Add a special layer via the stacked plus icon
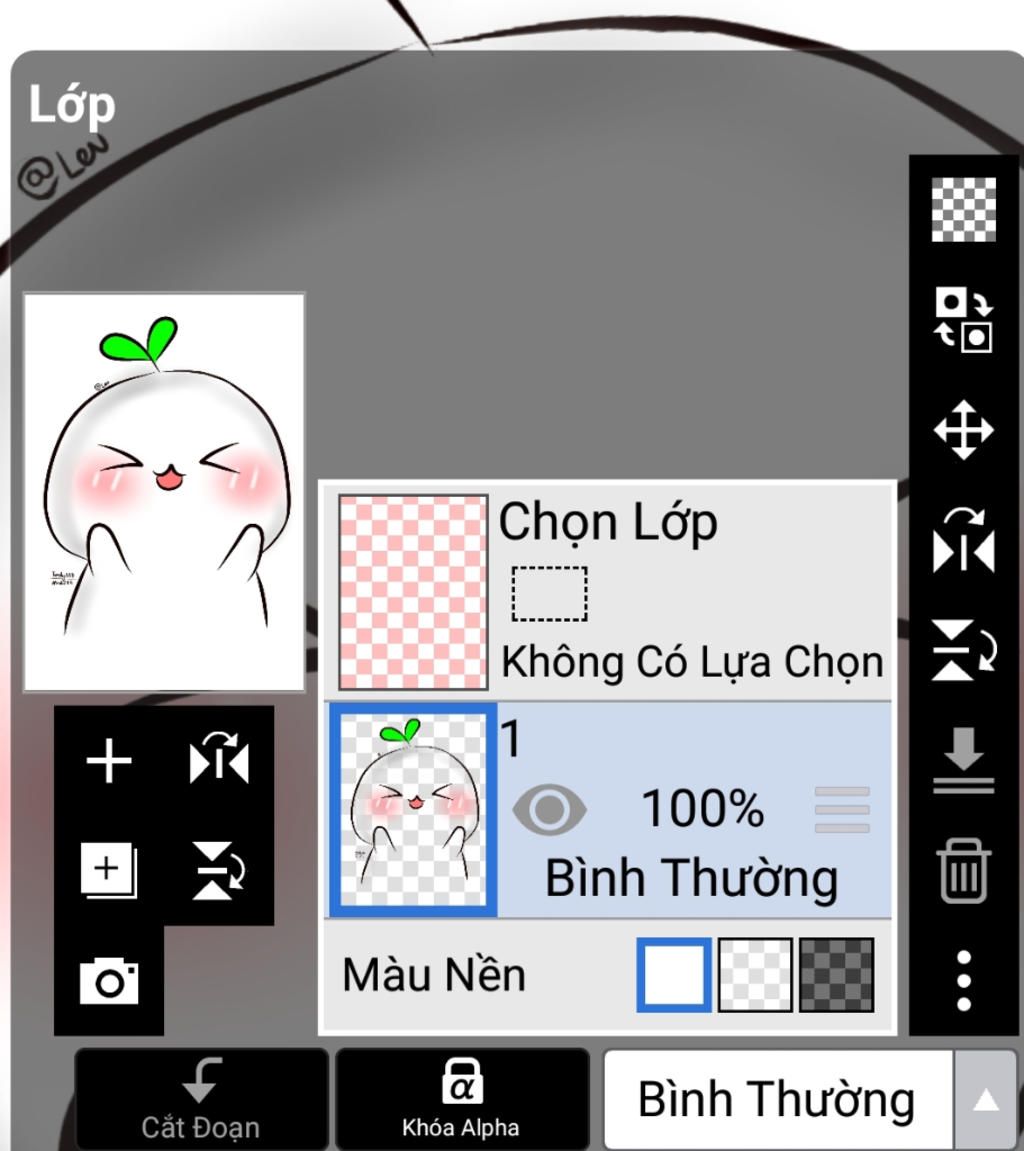 (109, 870)
